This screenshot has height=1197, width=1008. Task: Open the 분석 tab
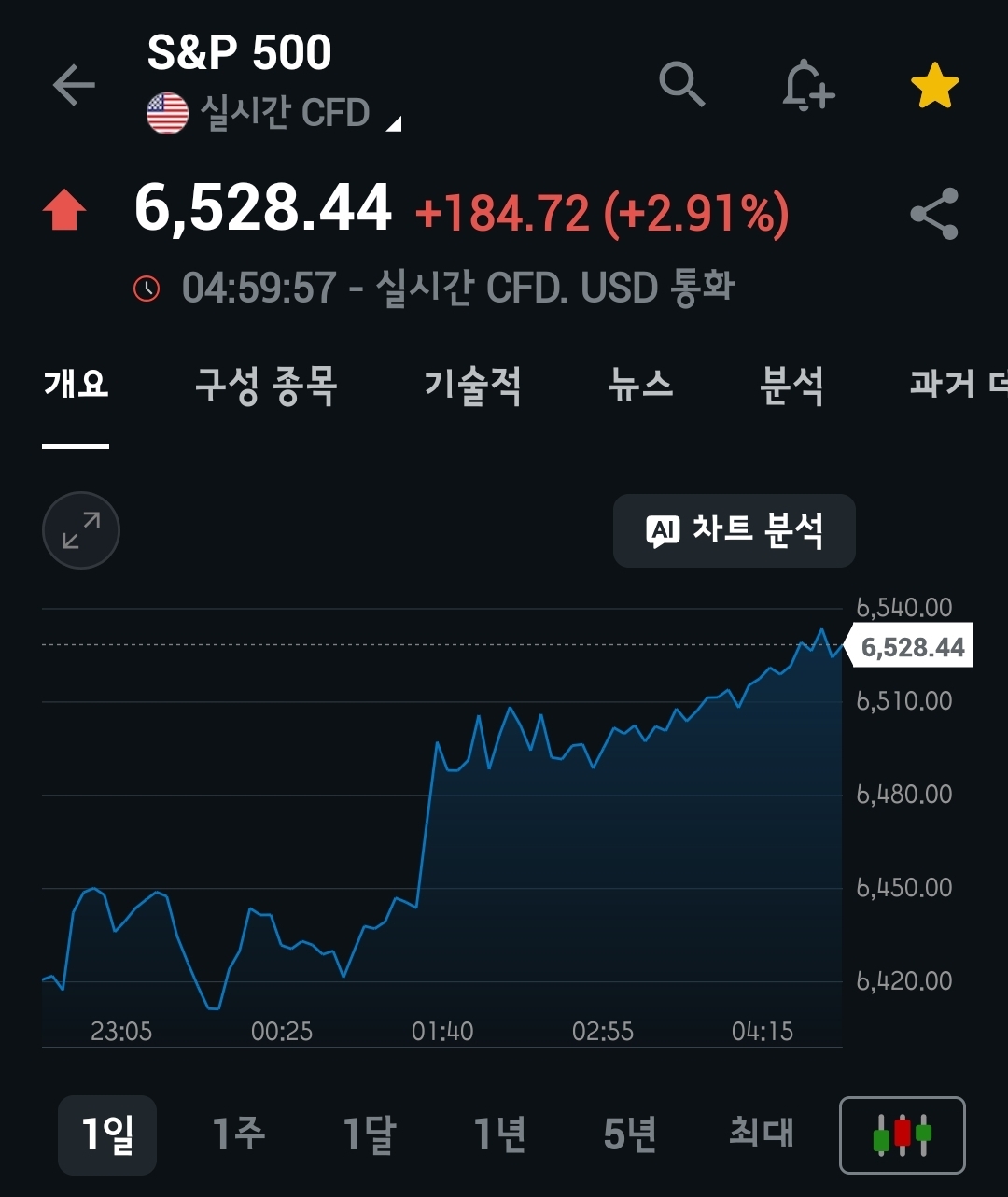pos(791,385)
